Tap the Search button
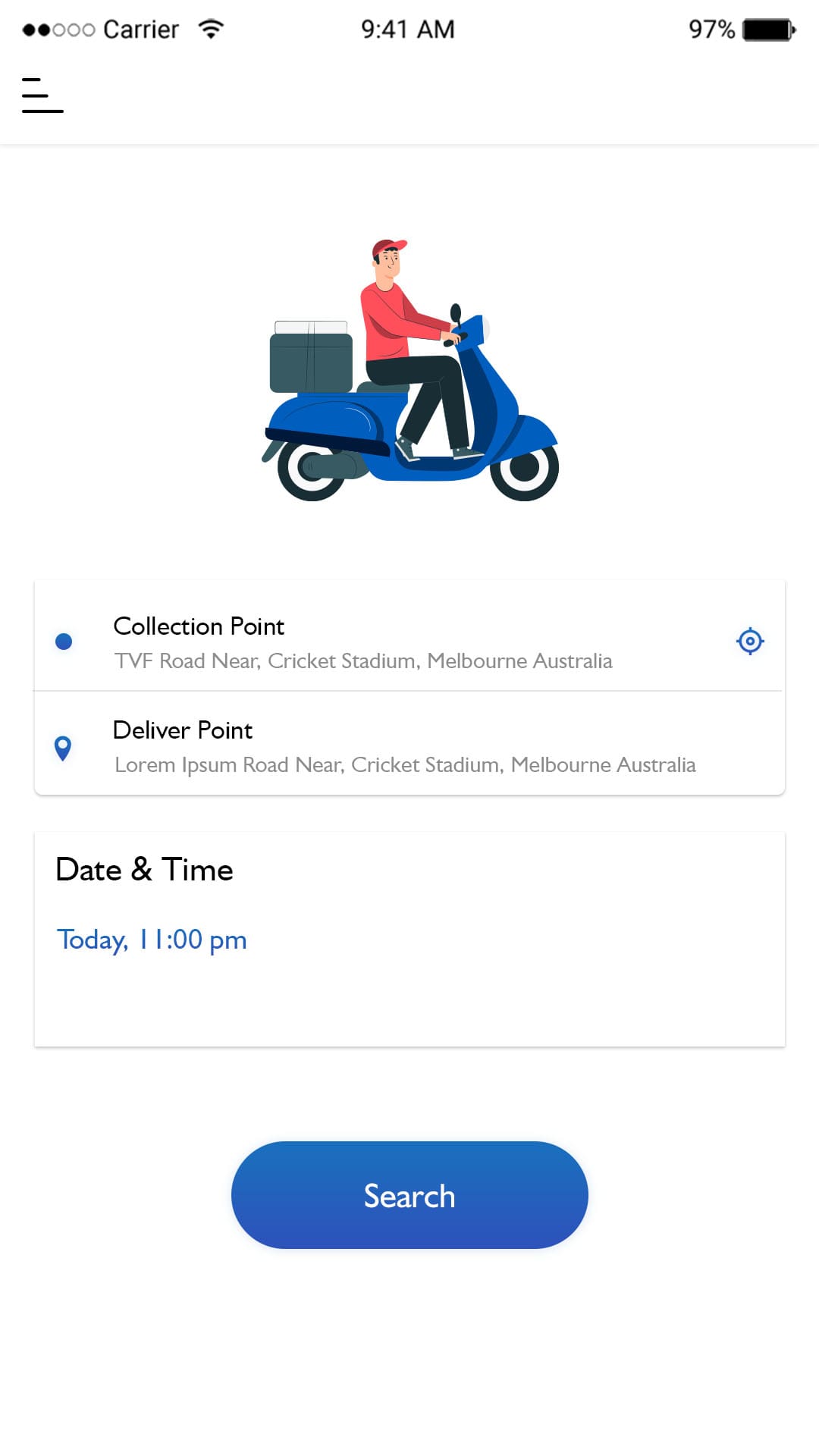This screenshot has height=1456, width=819. click(x=409, y=1195)
